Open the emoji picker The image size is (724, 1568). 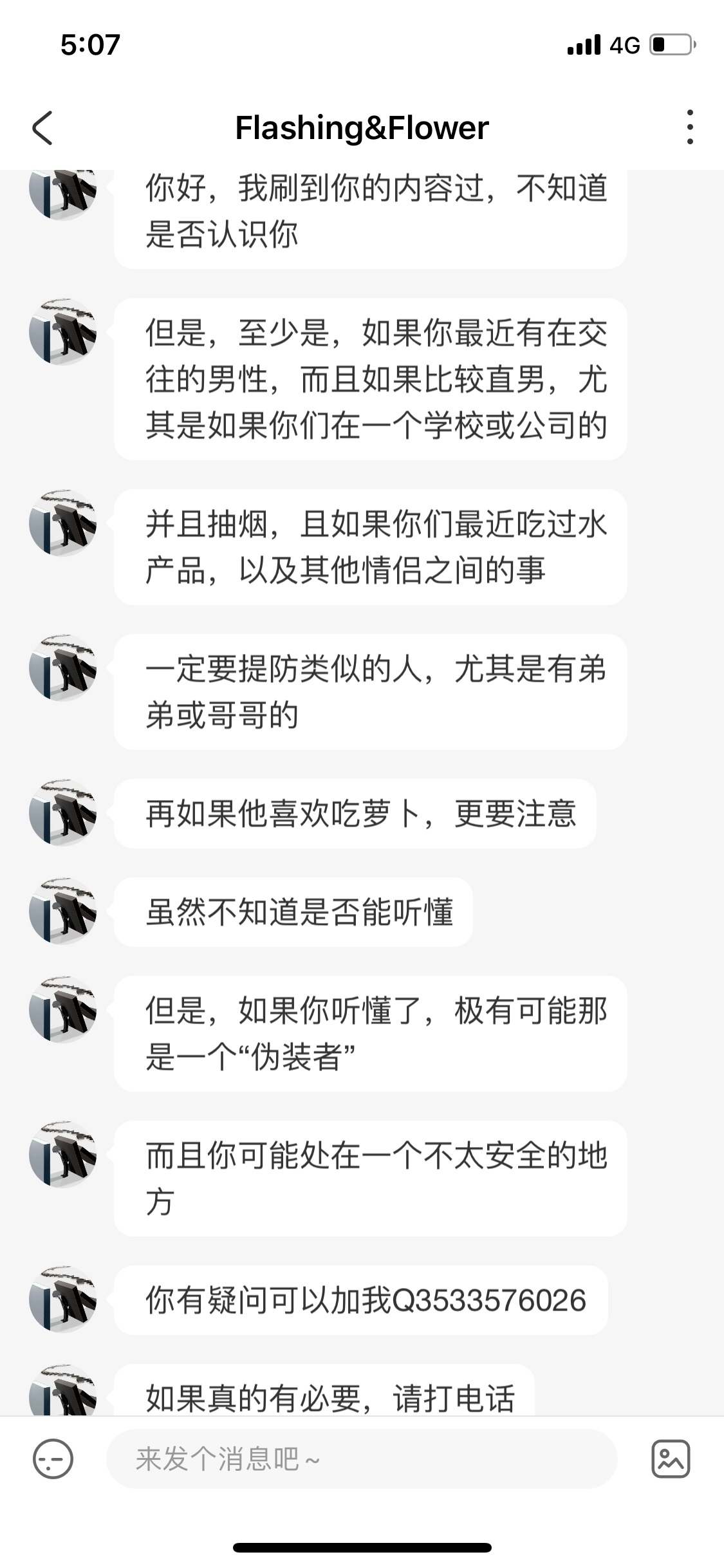53,1459
